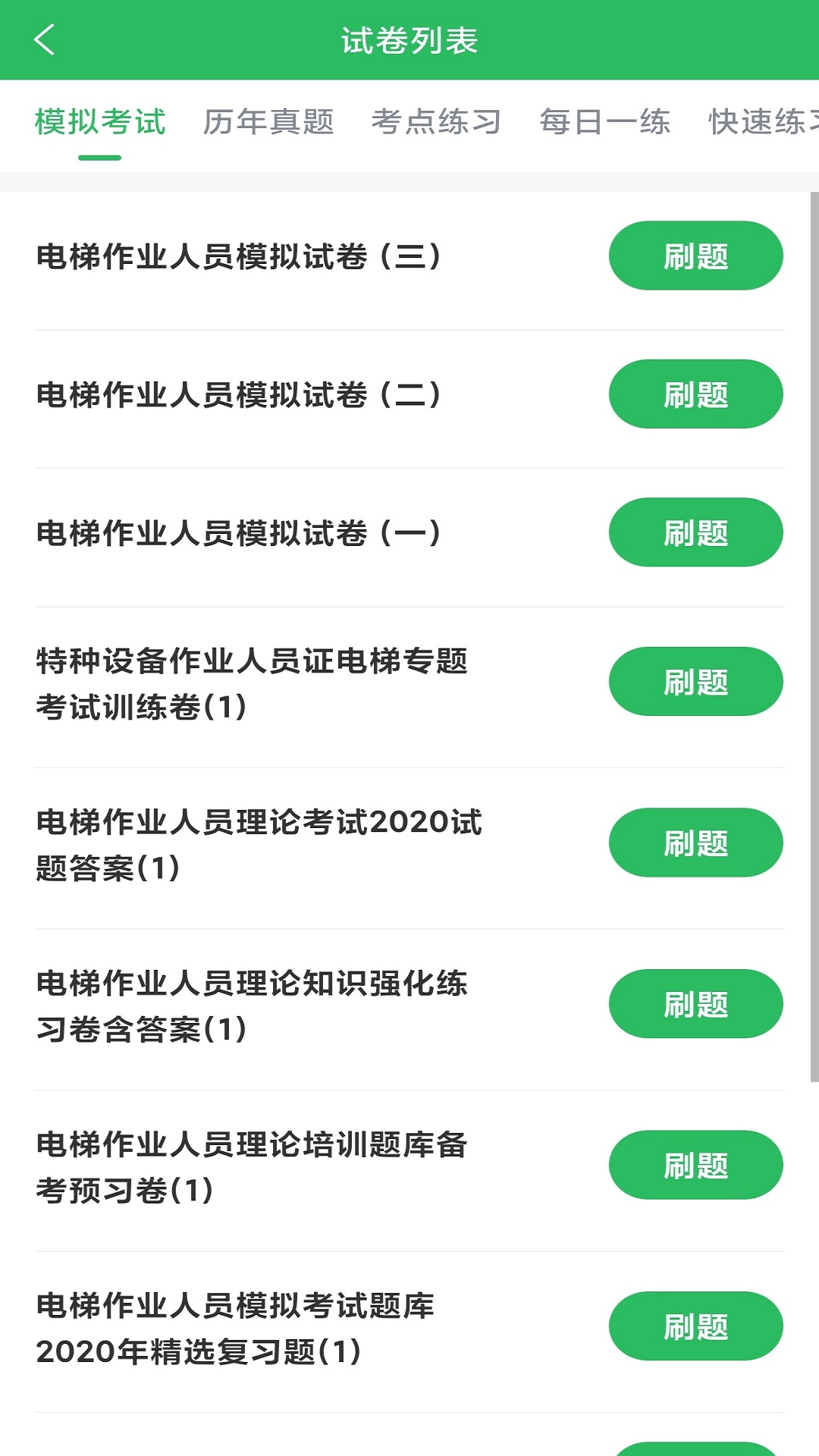Viewport: 819px width, 1456px height.
Task: Tap 刷题 for 电梯作业人员模拟试卷（三）
Action: tap(696, 256)
